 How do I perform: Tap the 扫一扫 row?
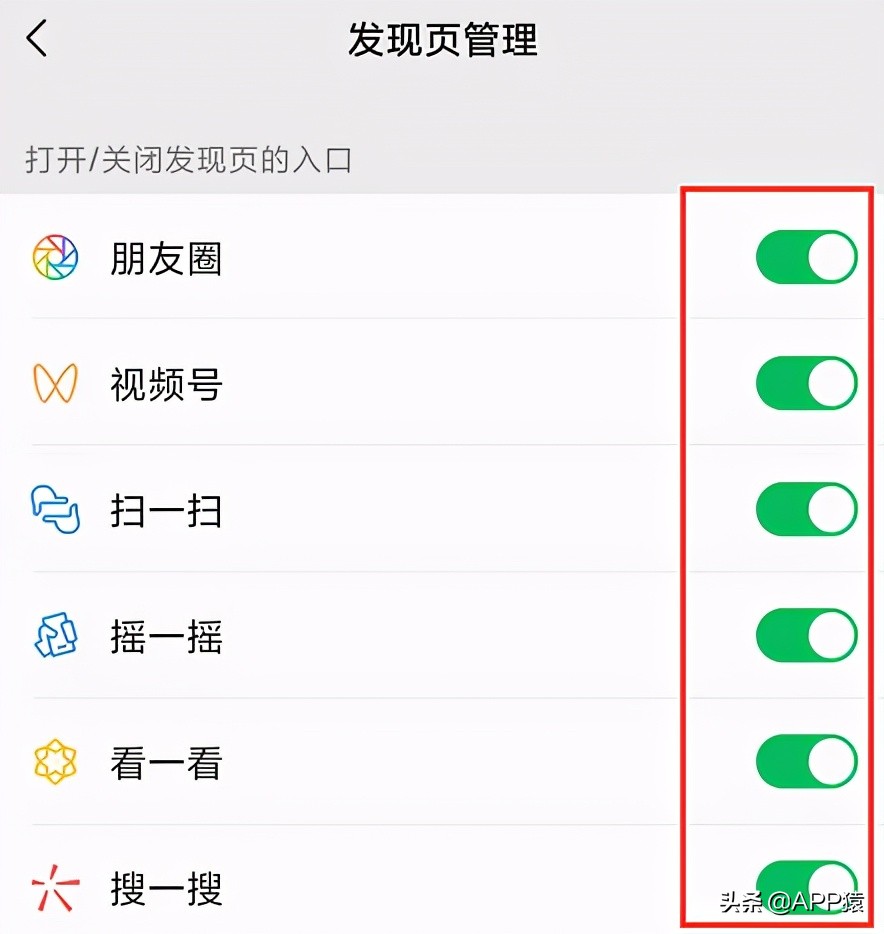167,510
